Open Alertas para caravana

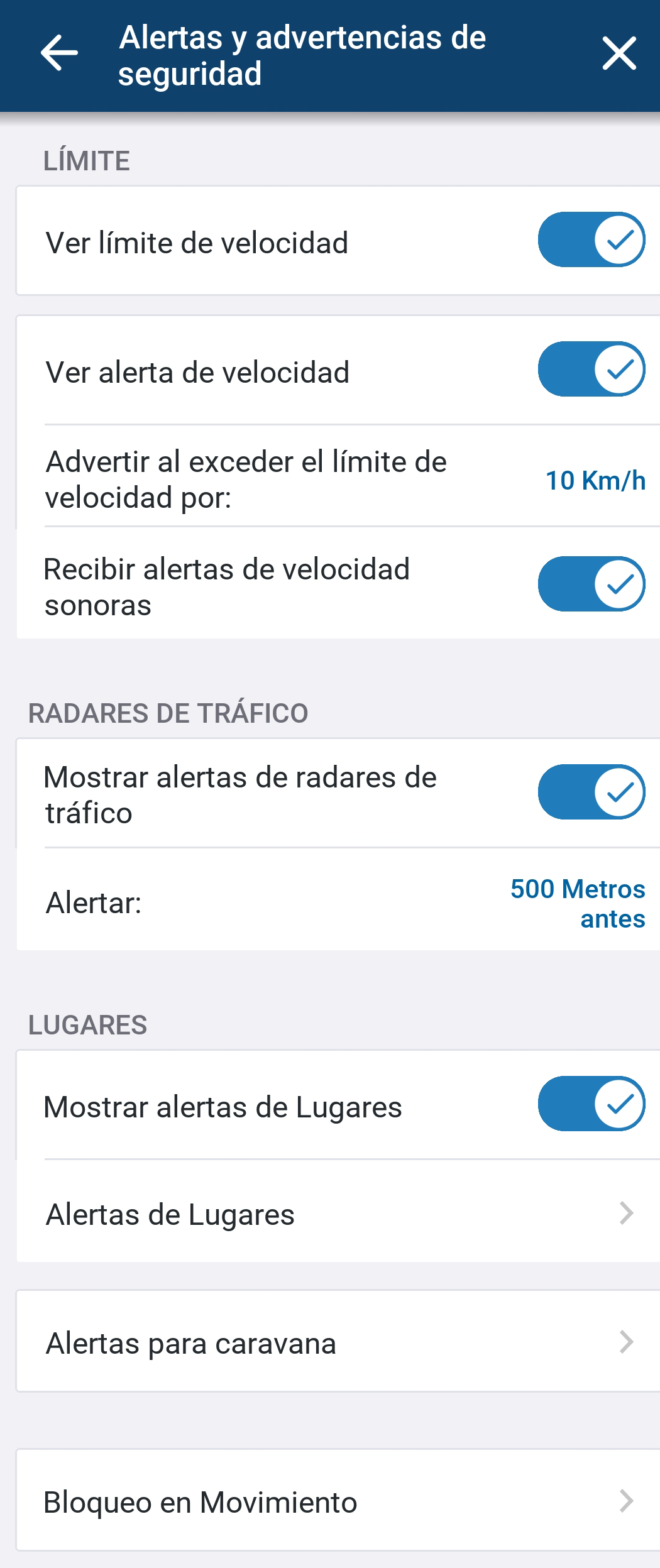pyautogui.click(x=338, y=1343)
